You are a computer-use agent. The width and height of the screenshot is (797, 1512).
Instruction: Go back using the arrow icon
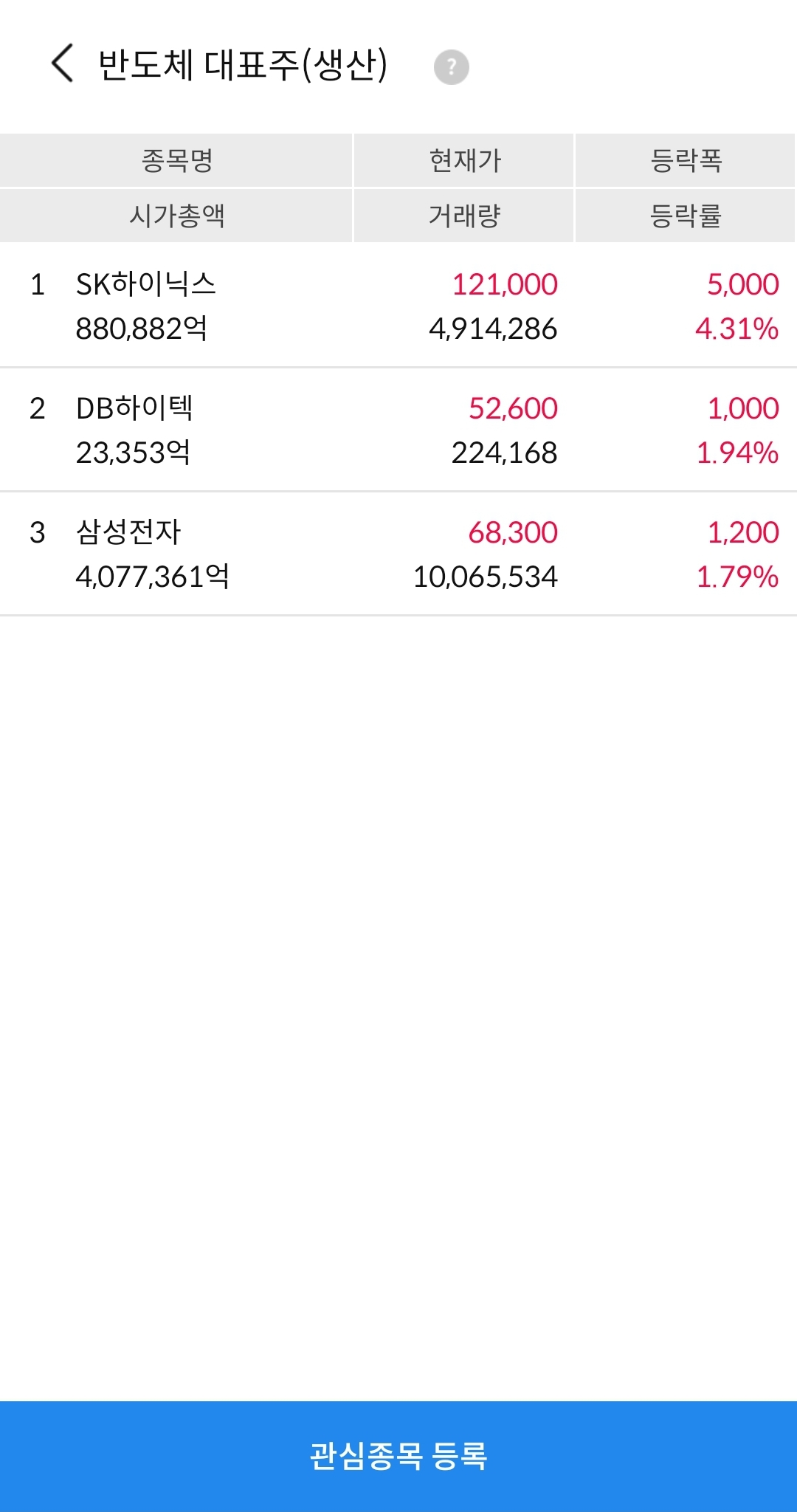(x=63, y=63)
